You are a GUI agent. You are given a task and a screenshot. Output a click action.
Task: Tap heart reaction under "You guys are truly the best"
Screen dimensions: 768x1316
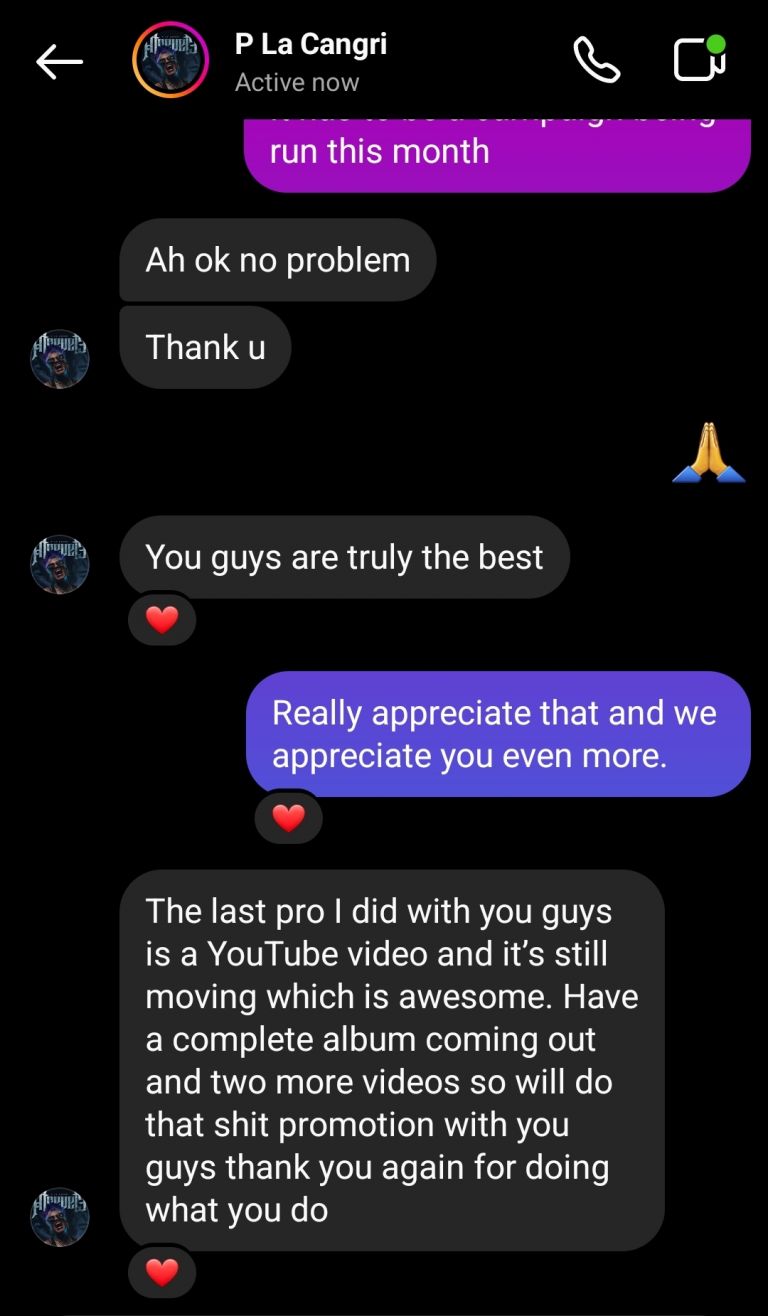[x=162, y=620]
